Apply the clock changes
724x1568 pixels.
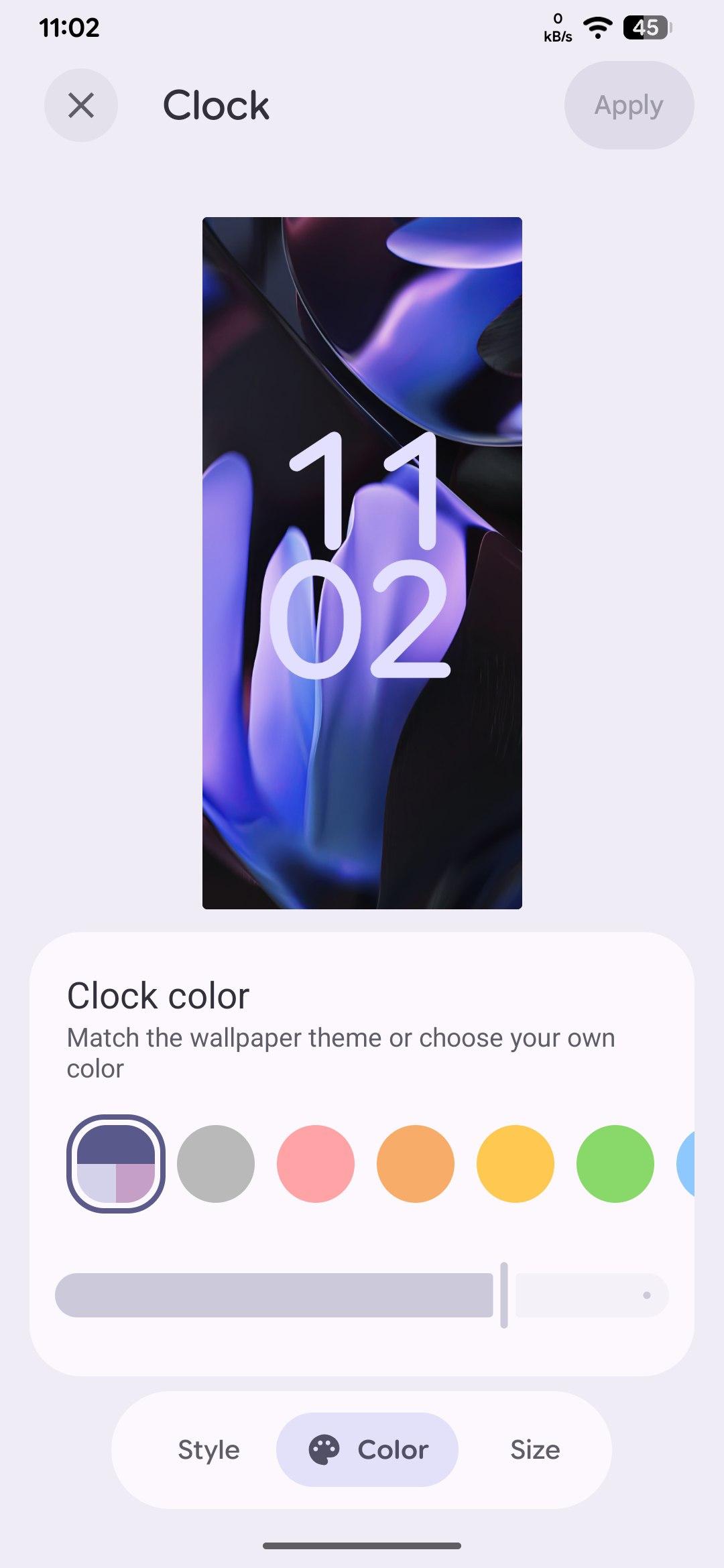tap(628, 105)
